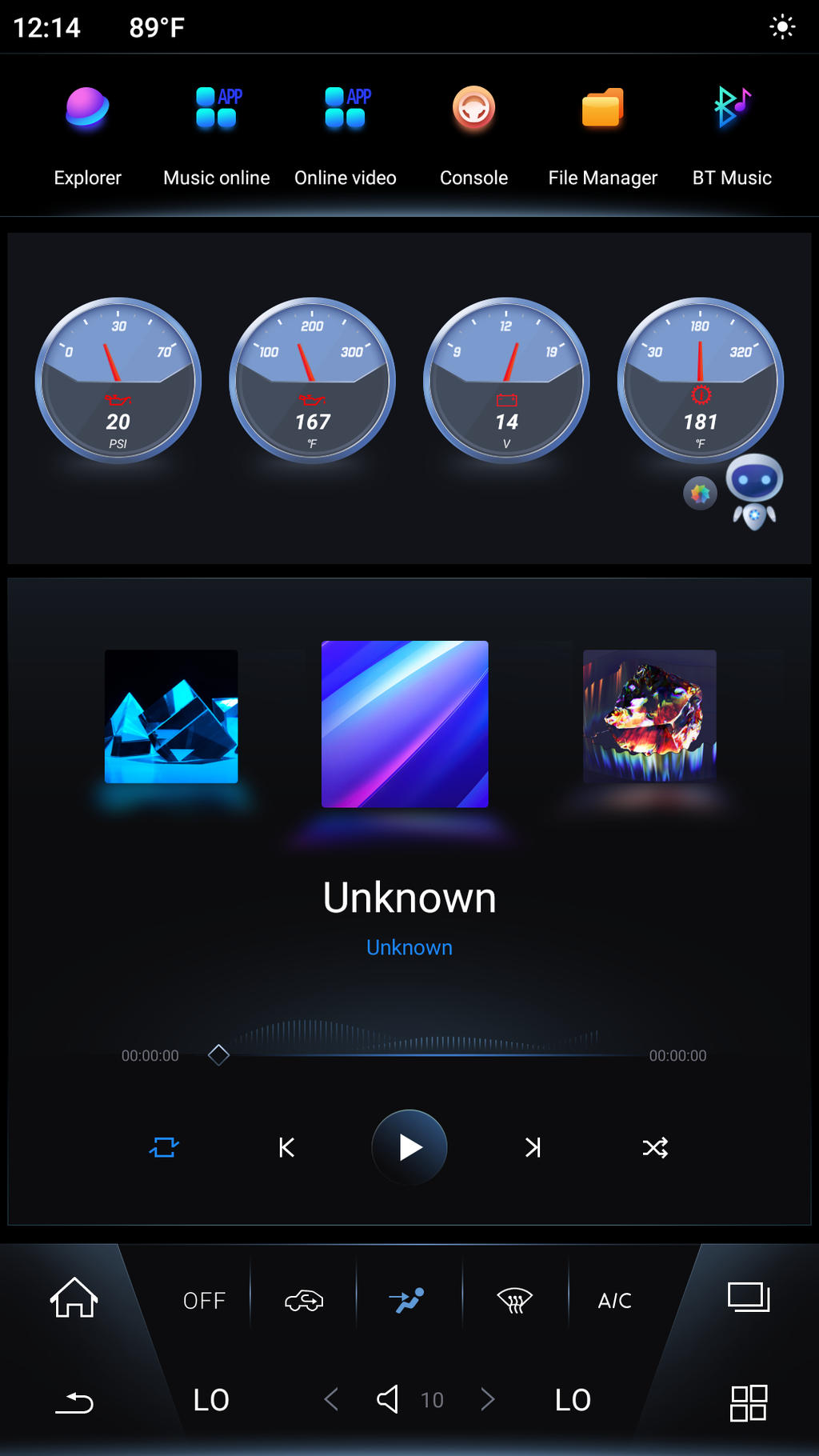
Task: Open the Explorer app
Action: [87, 134]
